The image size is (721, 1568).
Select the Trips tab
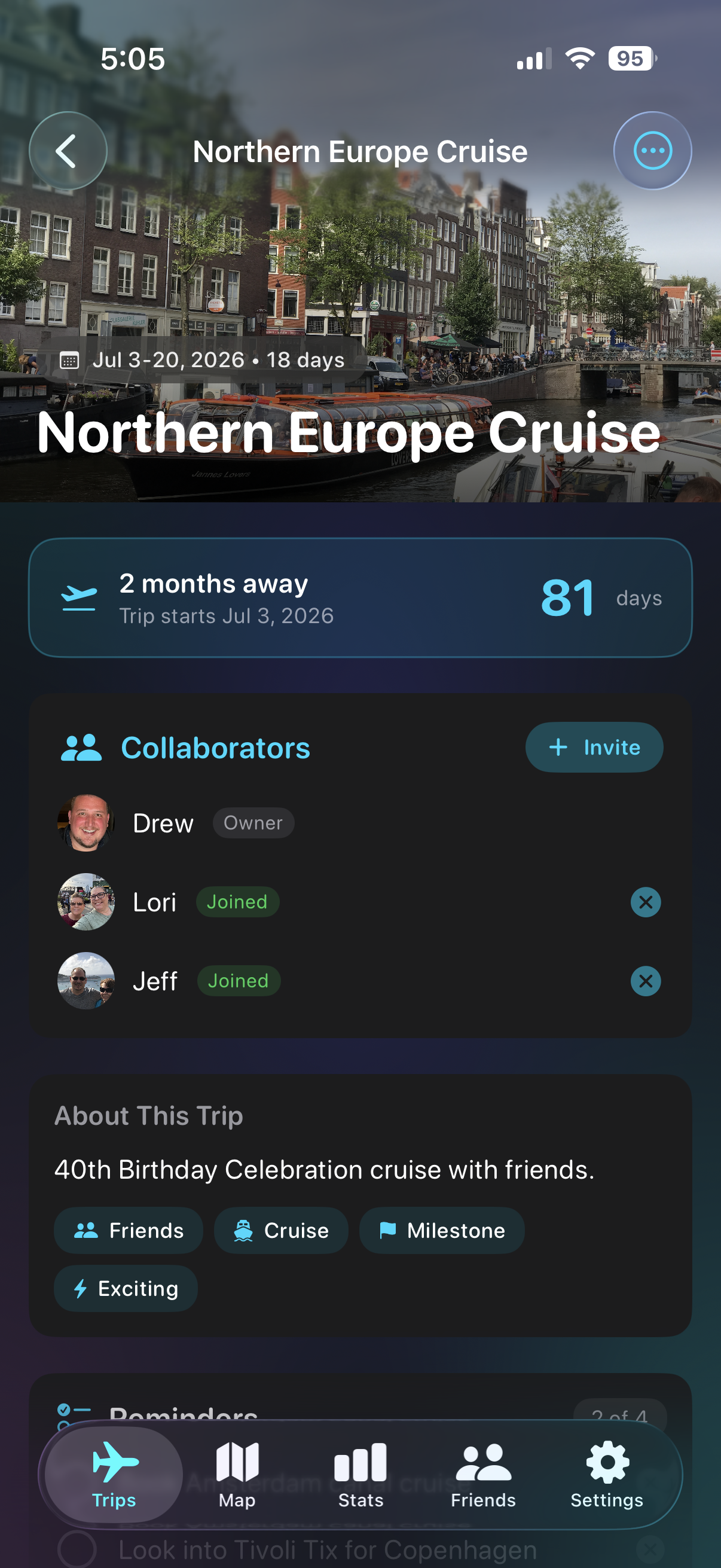(x=114, y=1474)
